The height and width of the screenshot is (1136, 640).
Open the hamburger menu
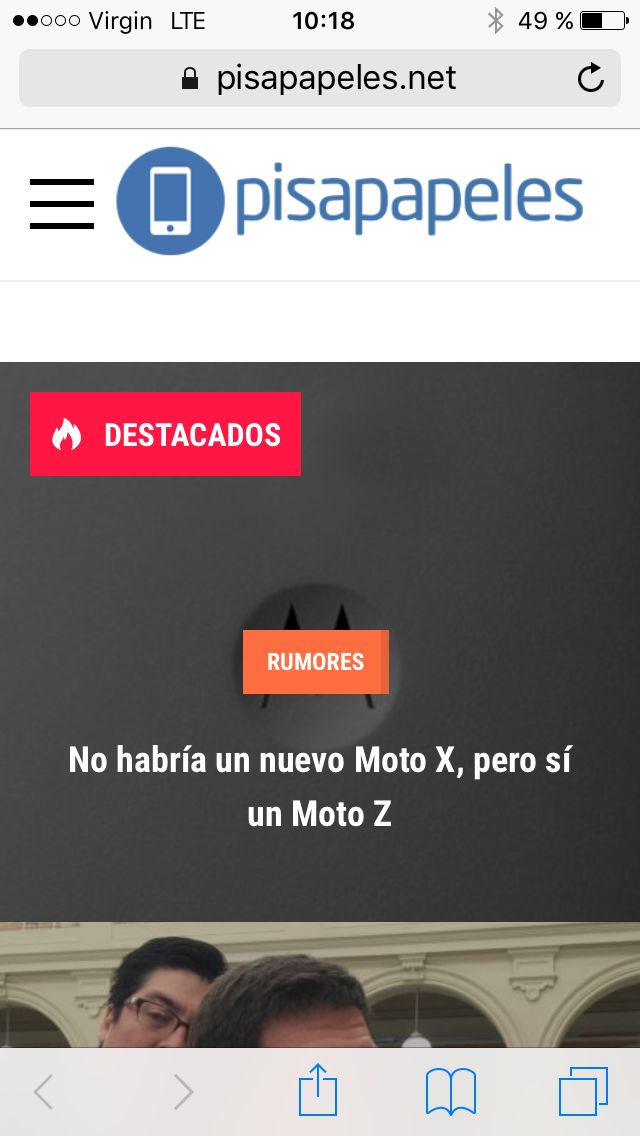pyautogui.click(x=62, y=204)
